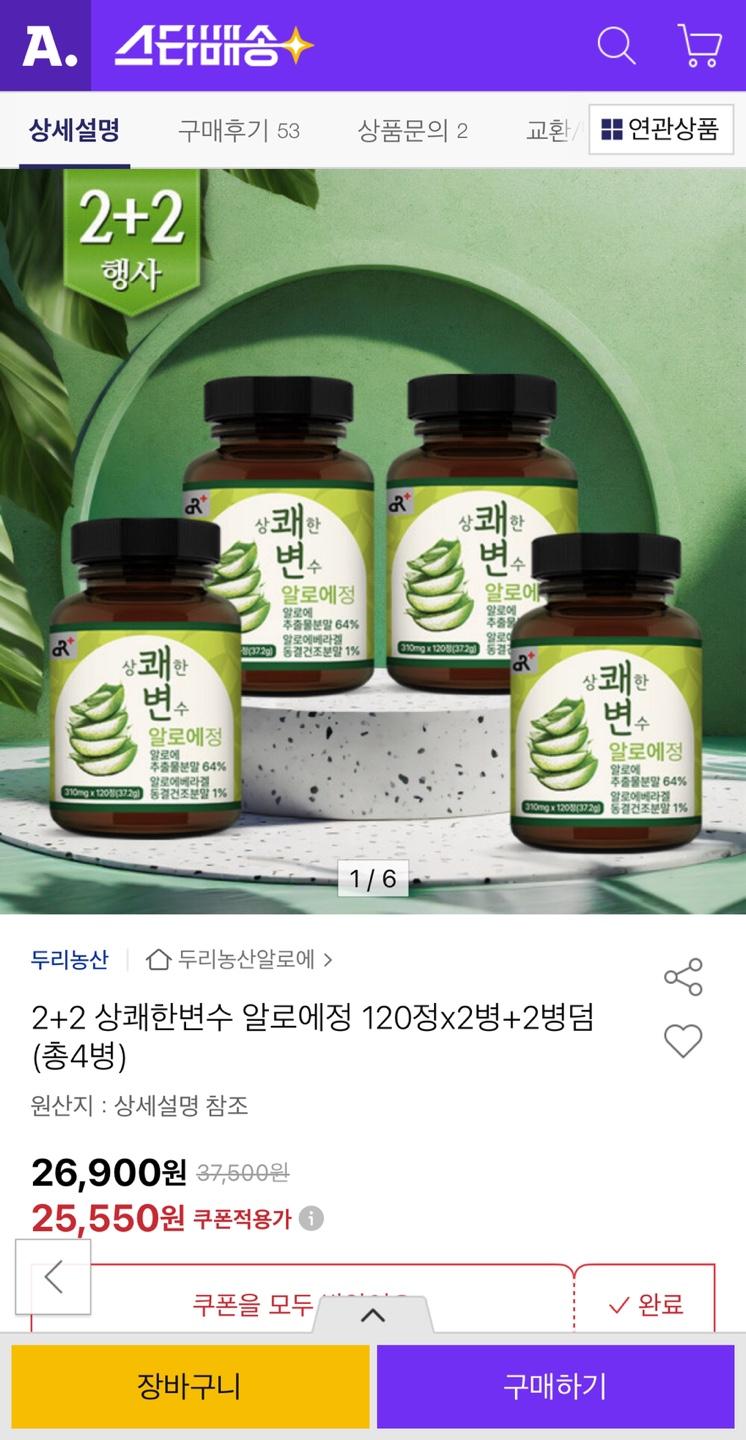Screen dimensions: 746x1440
Task: Tap the 쿠폰적용가 info icon
Action: [x=312, y=1219]
